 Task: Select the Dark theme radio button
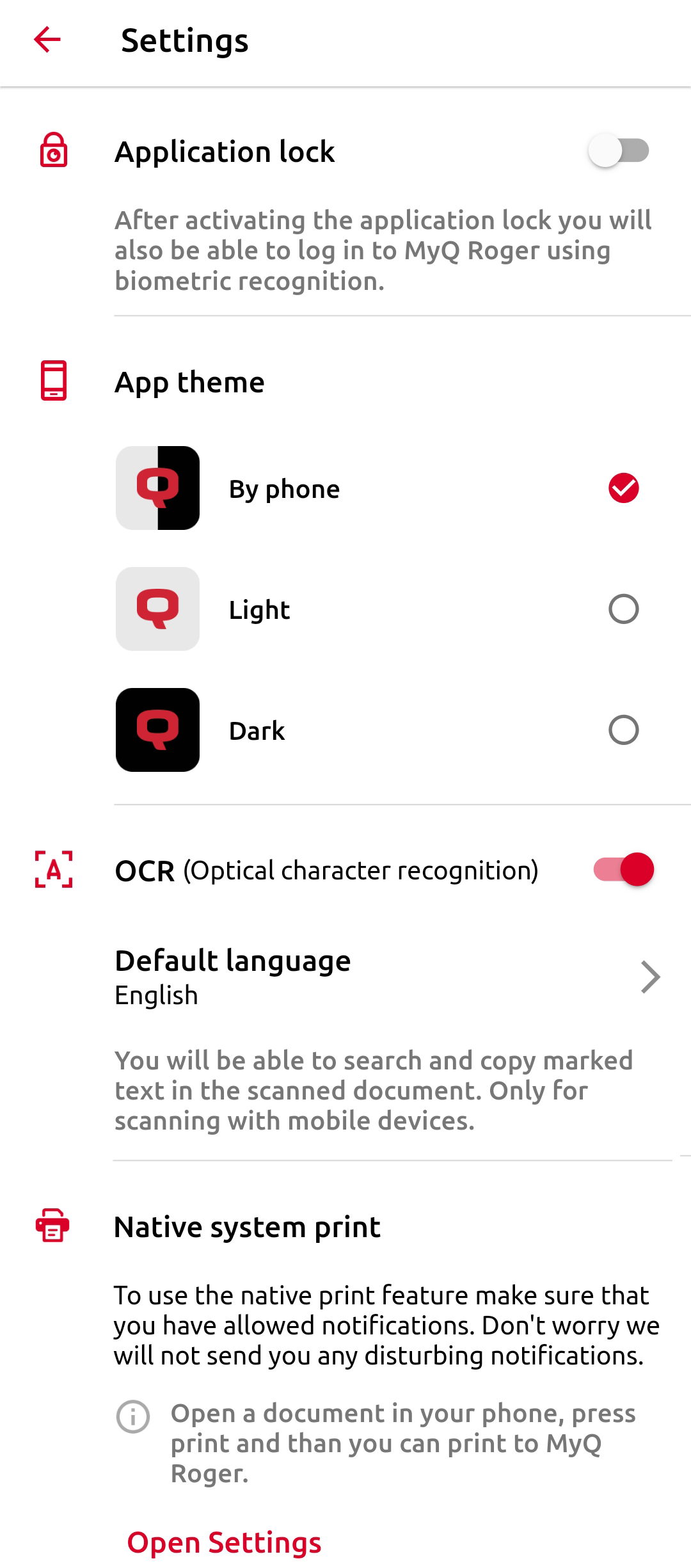tap(624, 730)
